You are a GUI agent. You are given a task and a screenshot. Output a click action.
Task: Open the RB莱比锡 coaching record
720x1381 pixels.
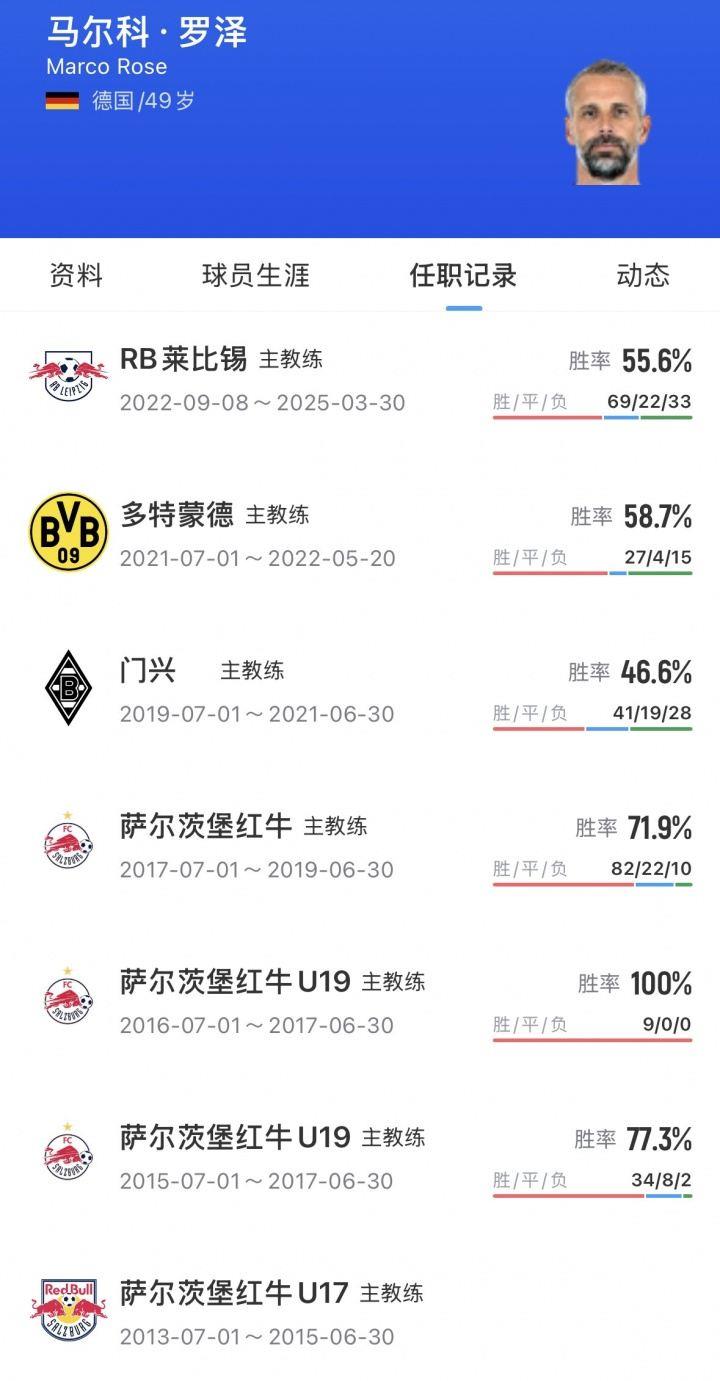[x=360, y=380]
